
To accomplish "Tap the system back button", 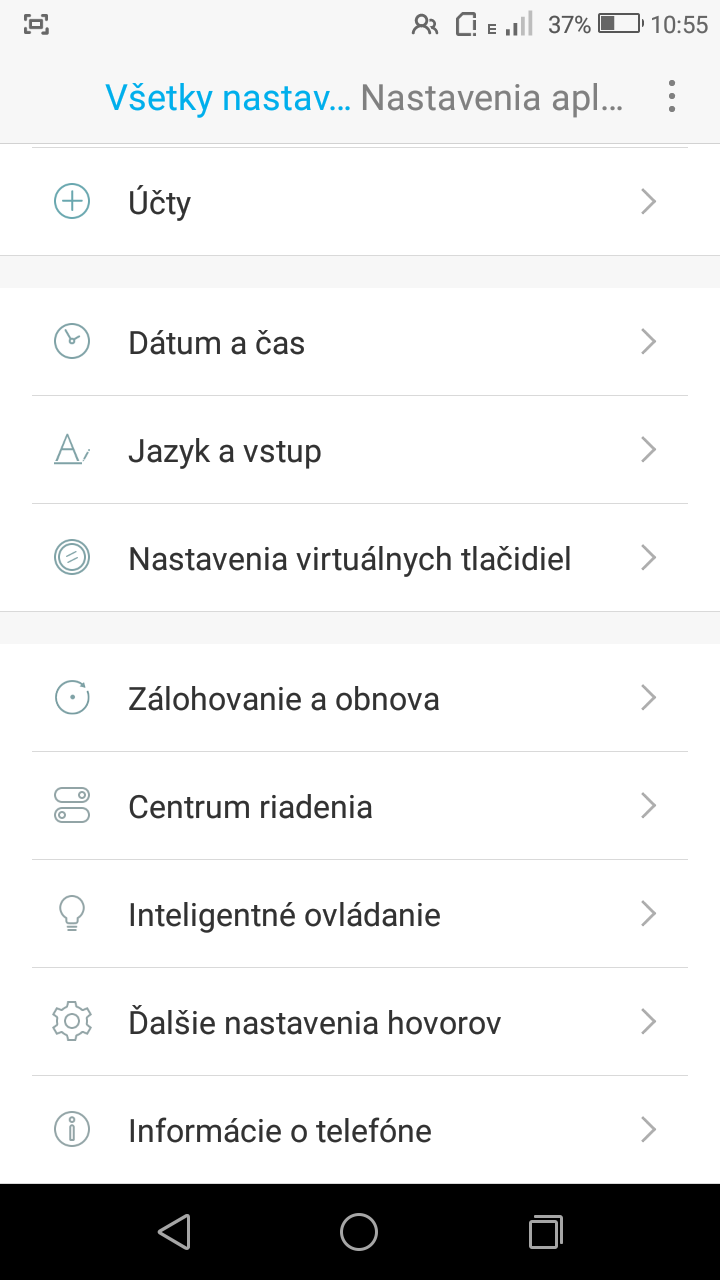I will 175,1232.
